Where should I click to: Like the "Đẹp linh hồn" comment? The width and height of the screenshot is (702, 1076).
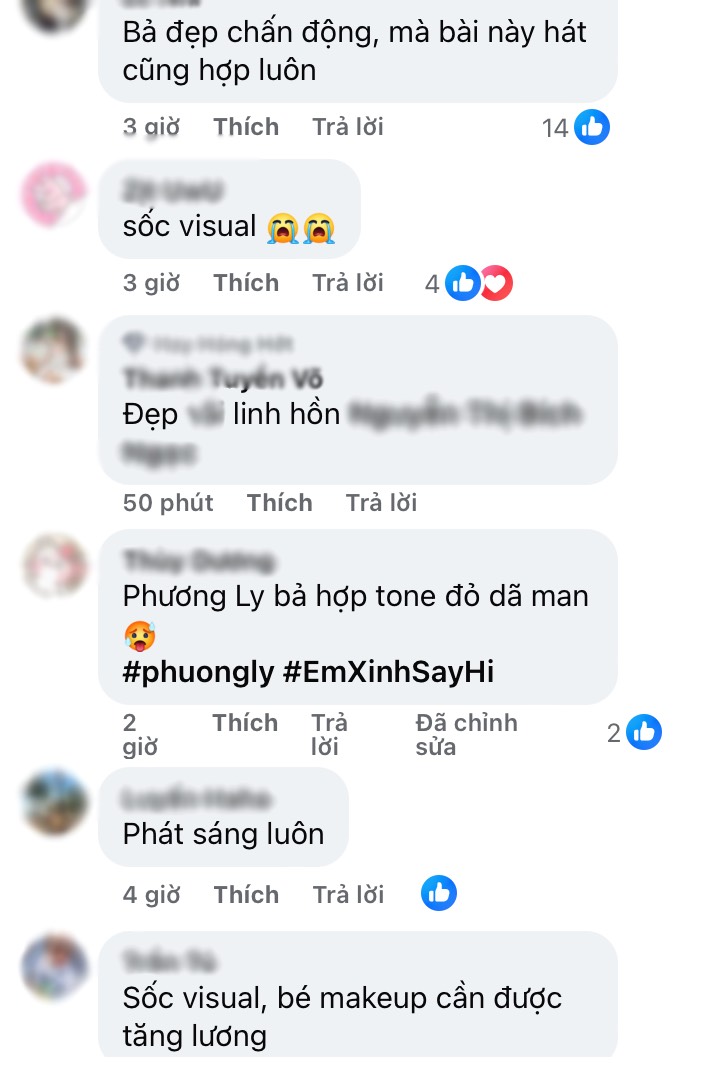(279, 502)
